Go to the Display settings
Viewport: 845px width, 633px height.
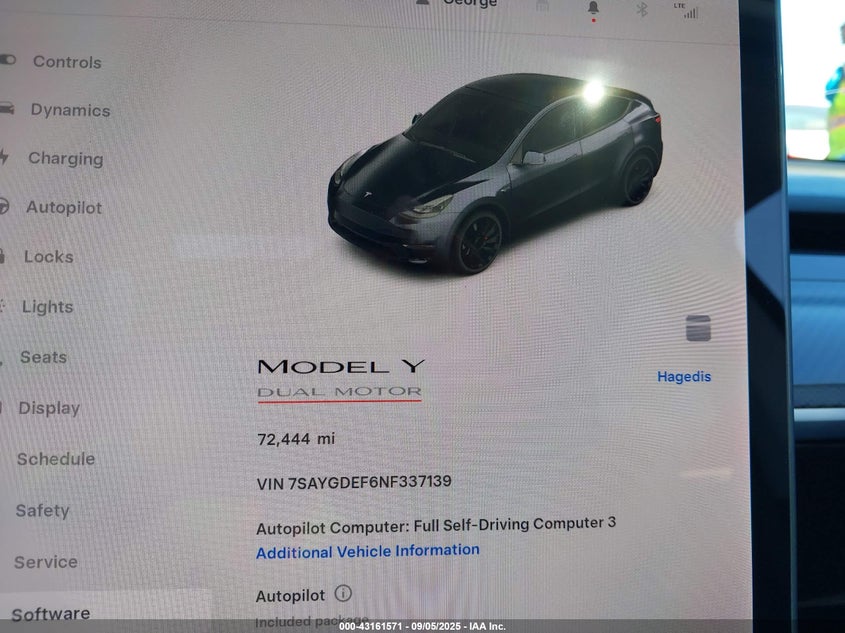pos(48,408)
